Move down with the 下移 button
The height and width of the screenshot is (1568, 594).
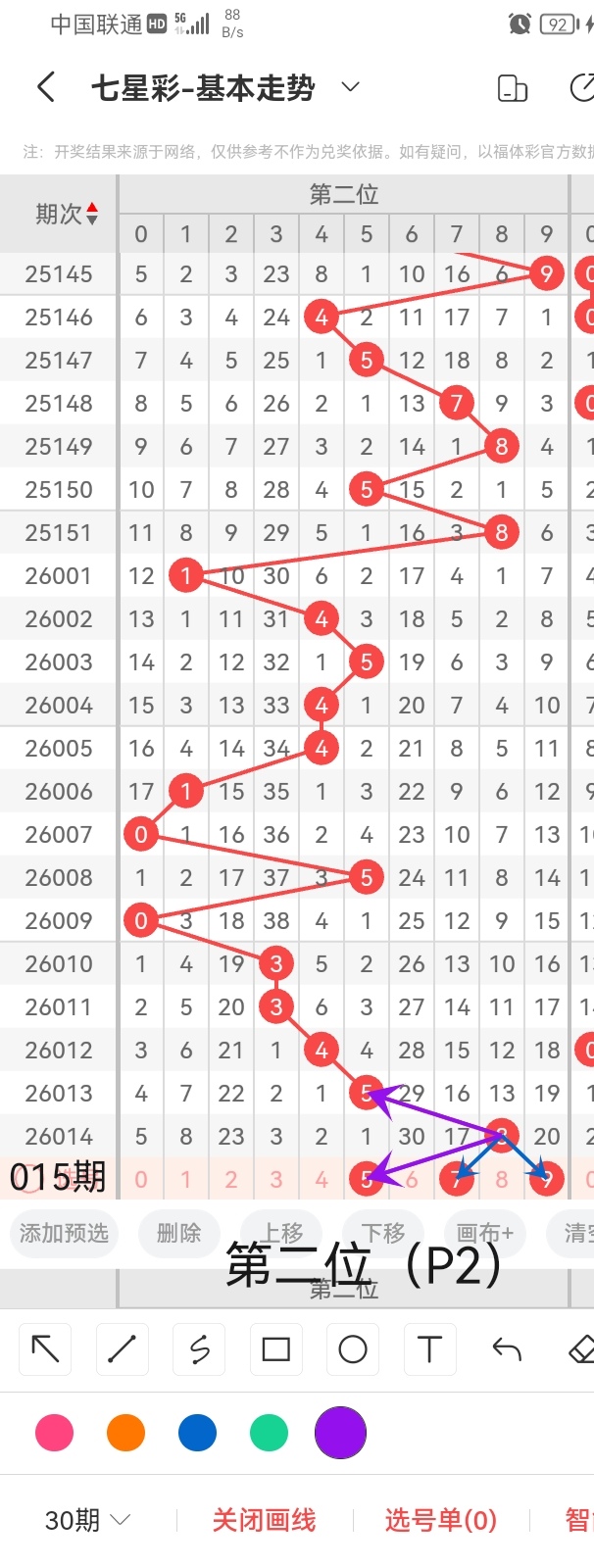pyautogui.click(x=383, y=1233)
